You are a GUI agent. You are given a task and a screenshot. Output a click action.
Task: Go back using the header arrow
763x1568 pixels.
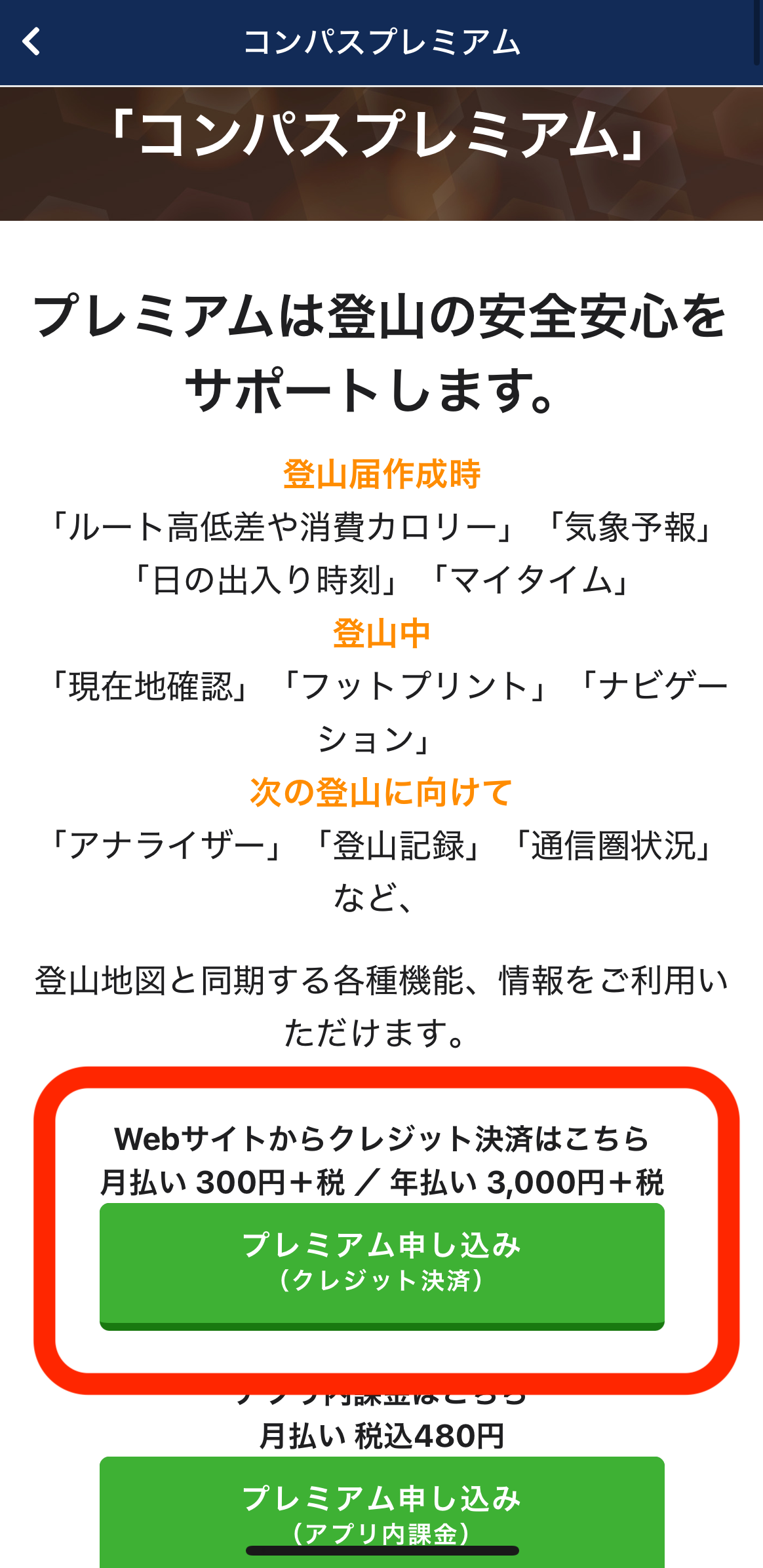tap(31, 42)
